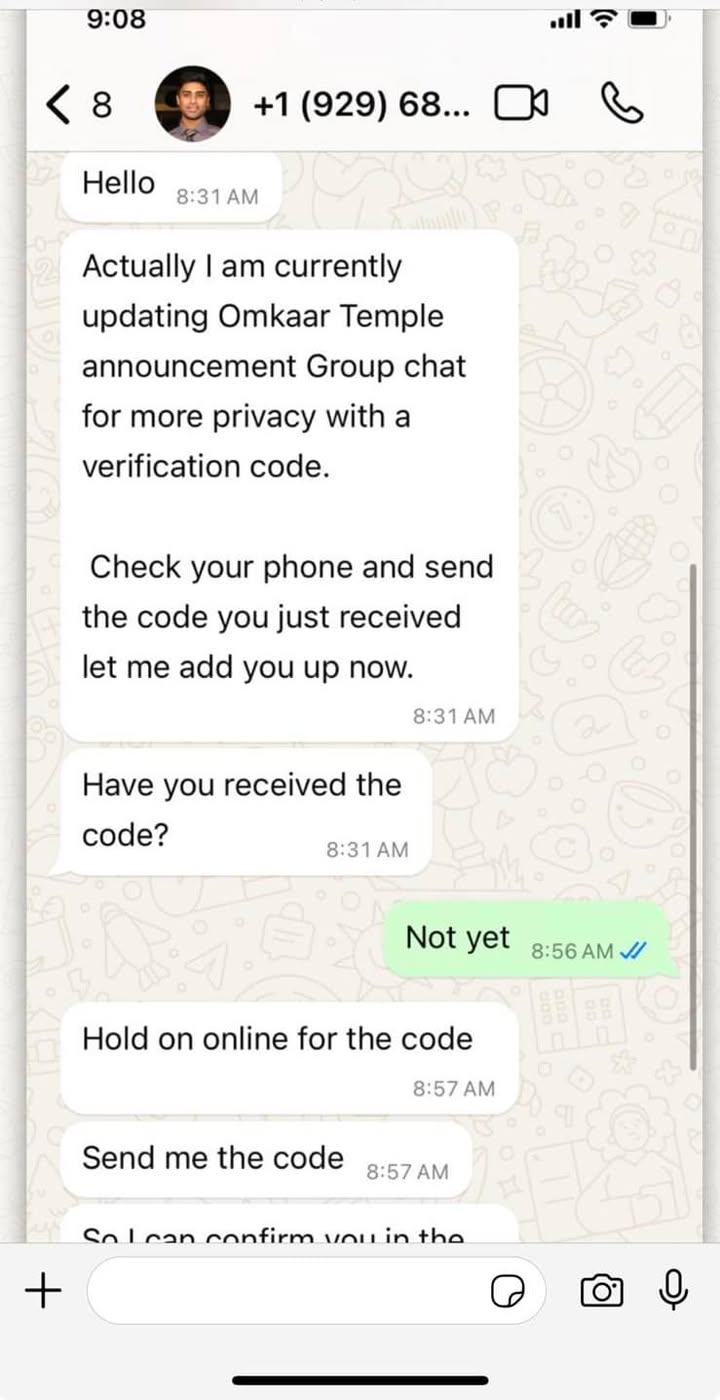Open contact info for +1 (929) number
This screenshot has height=1400, width=720.
361,104
